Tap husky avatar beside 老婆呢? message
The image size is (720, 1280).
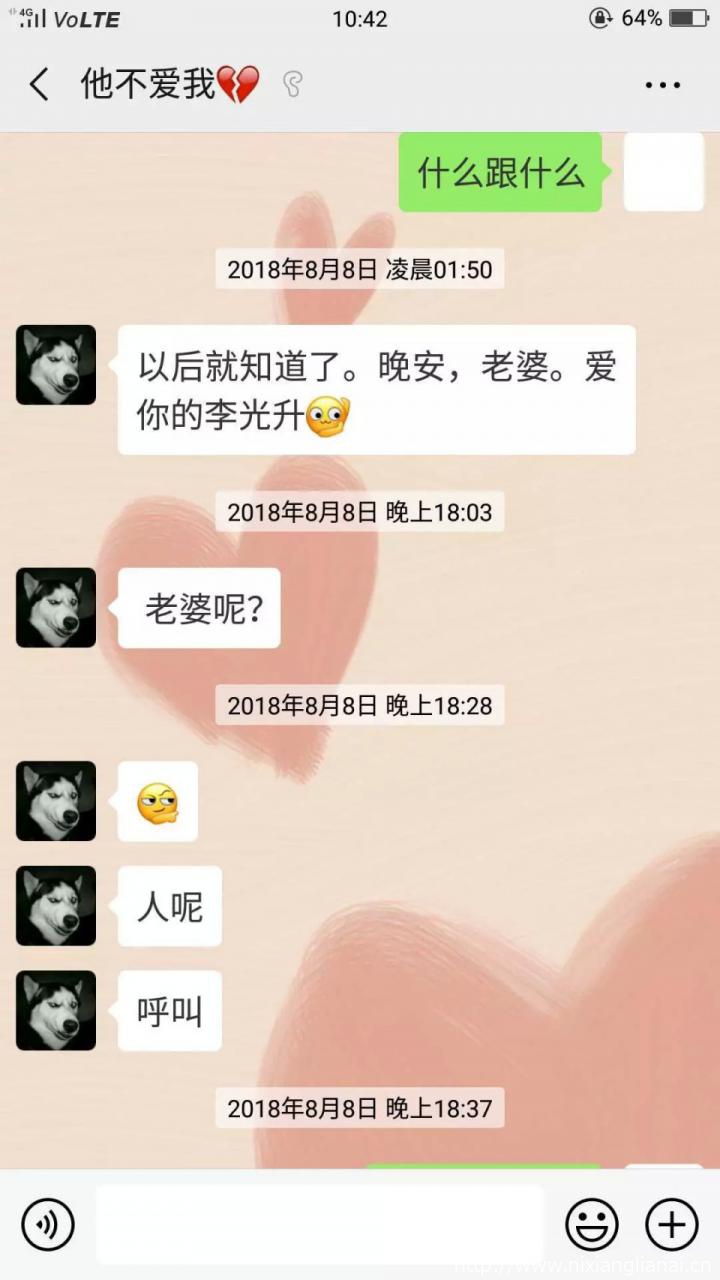tap(56, 607)
